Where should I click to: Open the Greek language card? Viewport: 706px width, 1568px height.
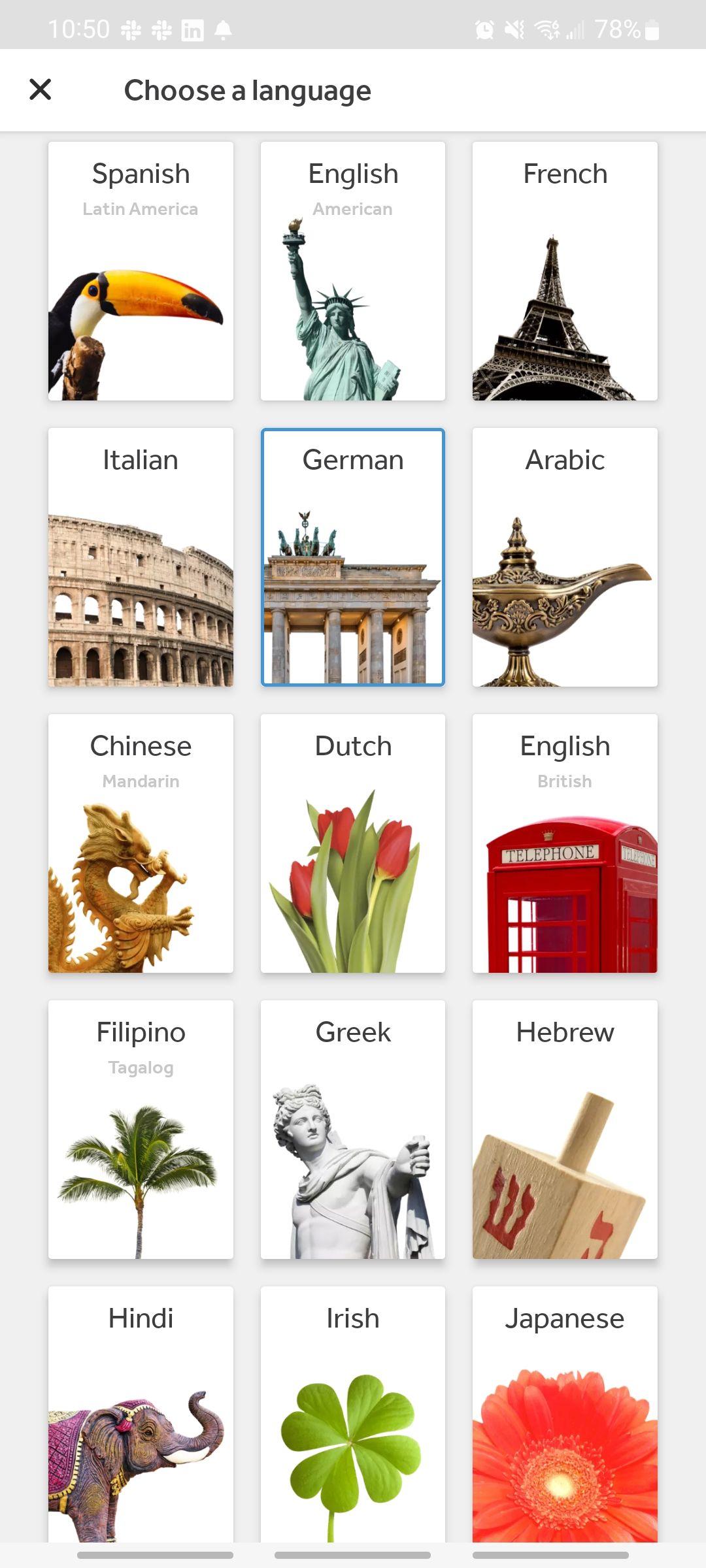(x=353, y=1130)
